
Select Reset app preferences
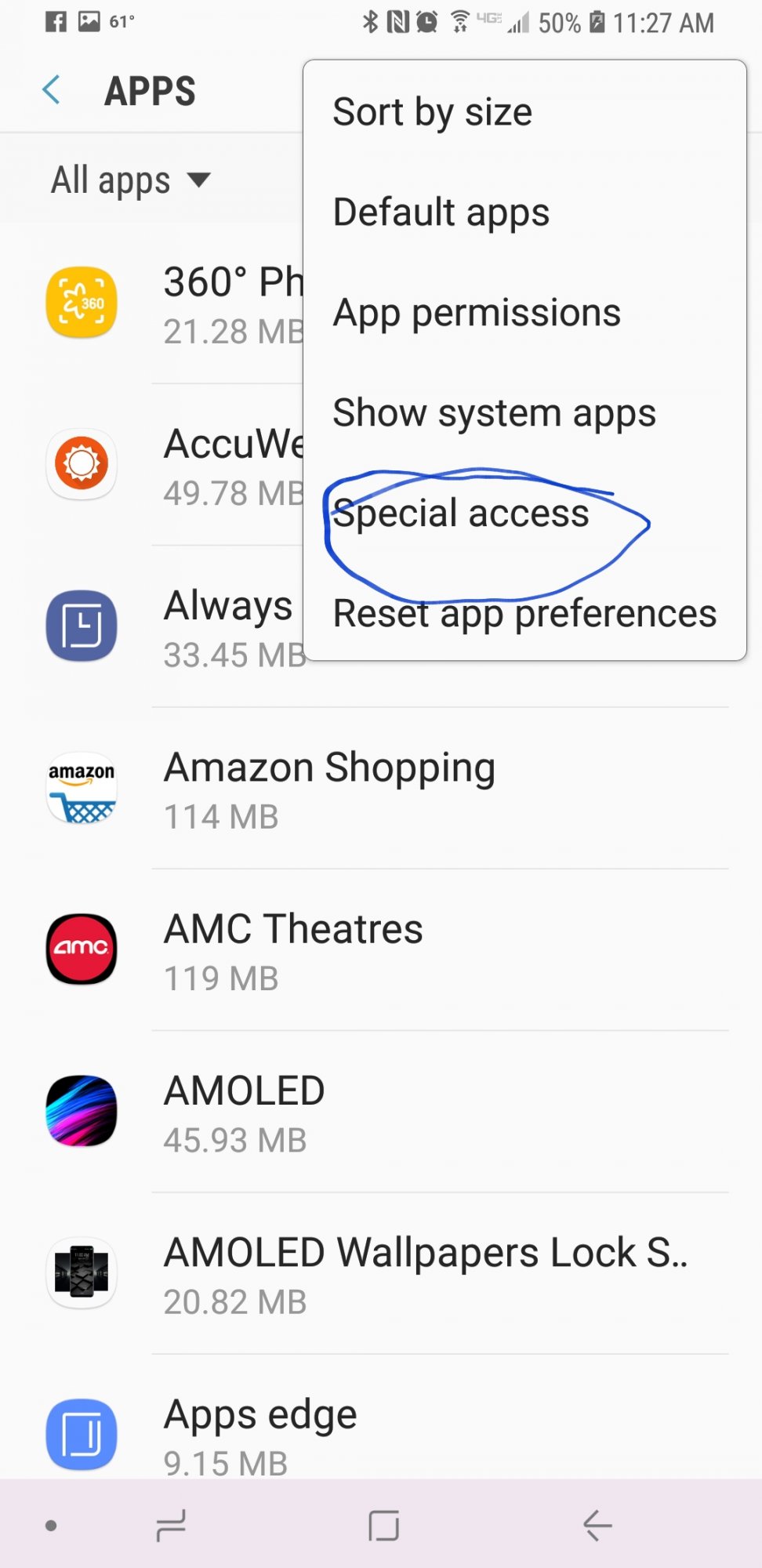coord(524,613)
